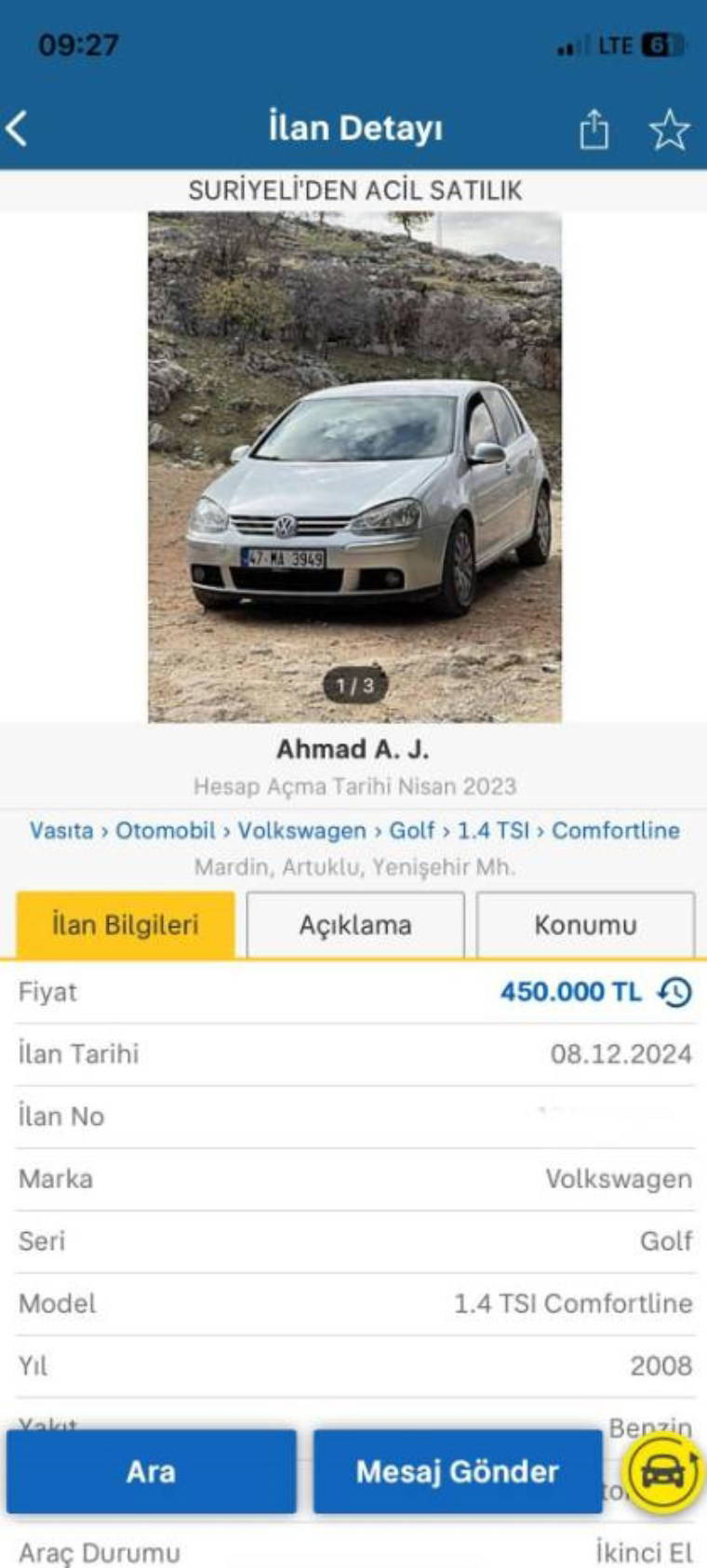This screenshot has height=1568, width=707.
Task: Open the Vasıta breadcrumb category
Action: [x=61, y=830]
